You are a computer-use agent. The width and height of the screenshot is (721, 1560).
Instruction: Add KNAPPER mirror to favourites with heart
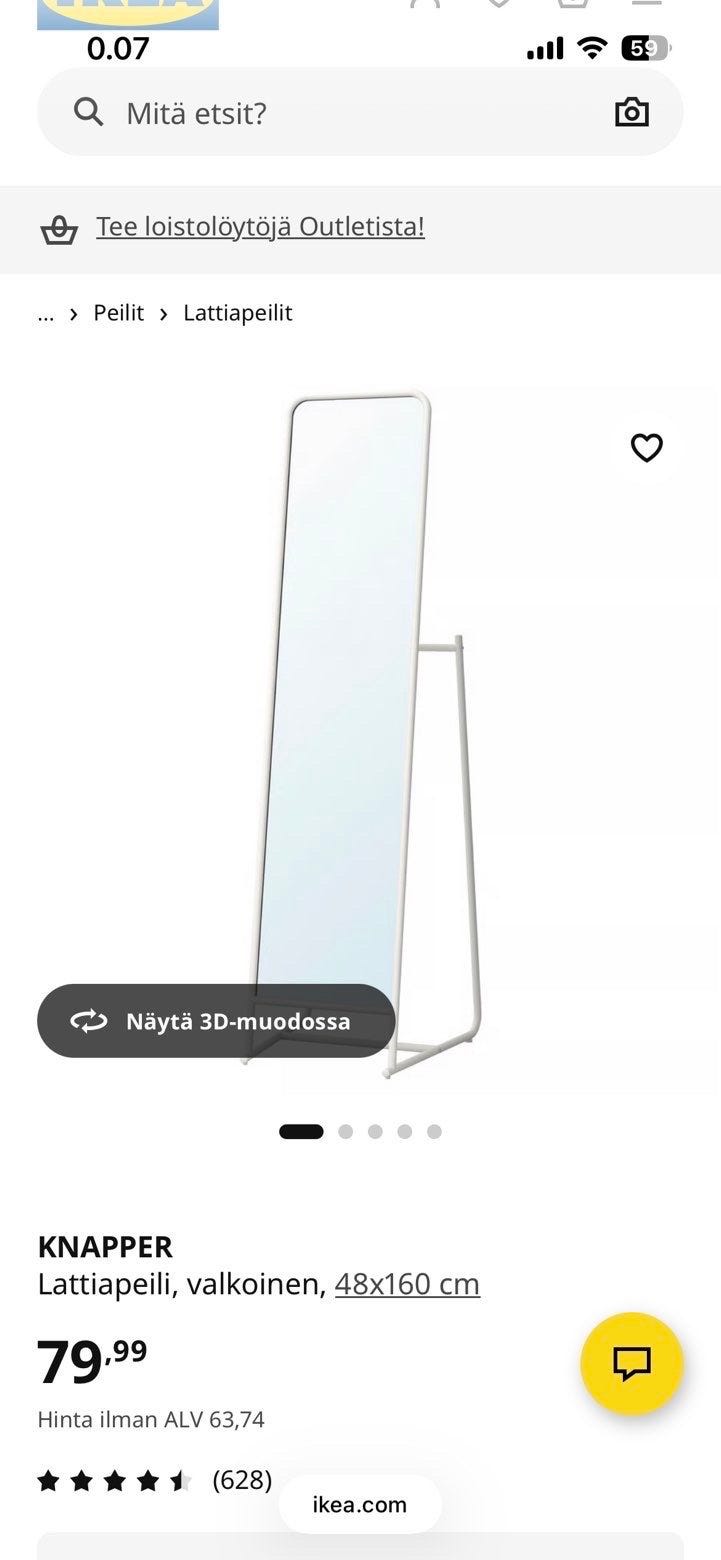(x=647, y=448)
